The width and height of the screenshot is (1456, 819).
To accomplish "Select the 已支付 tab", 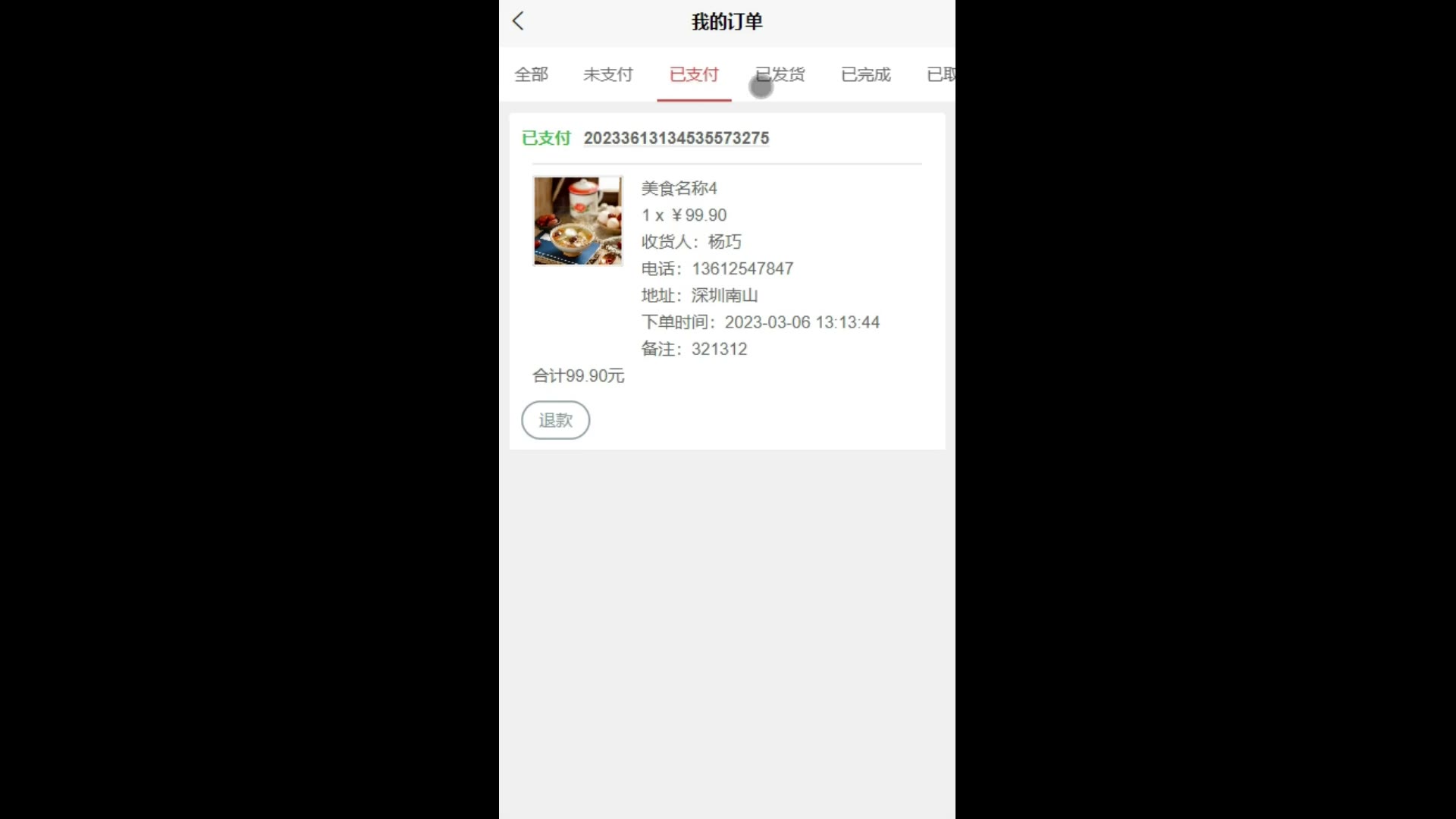I will [694, 74].
